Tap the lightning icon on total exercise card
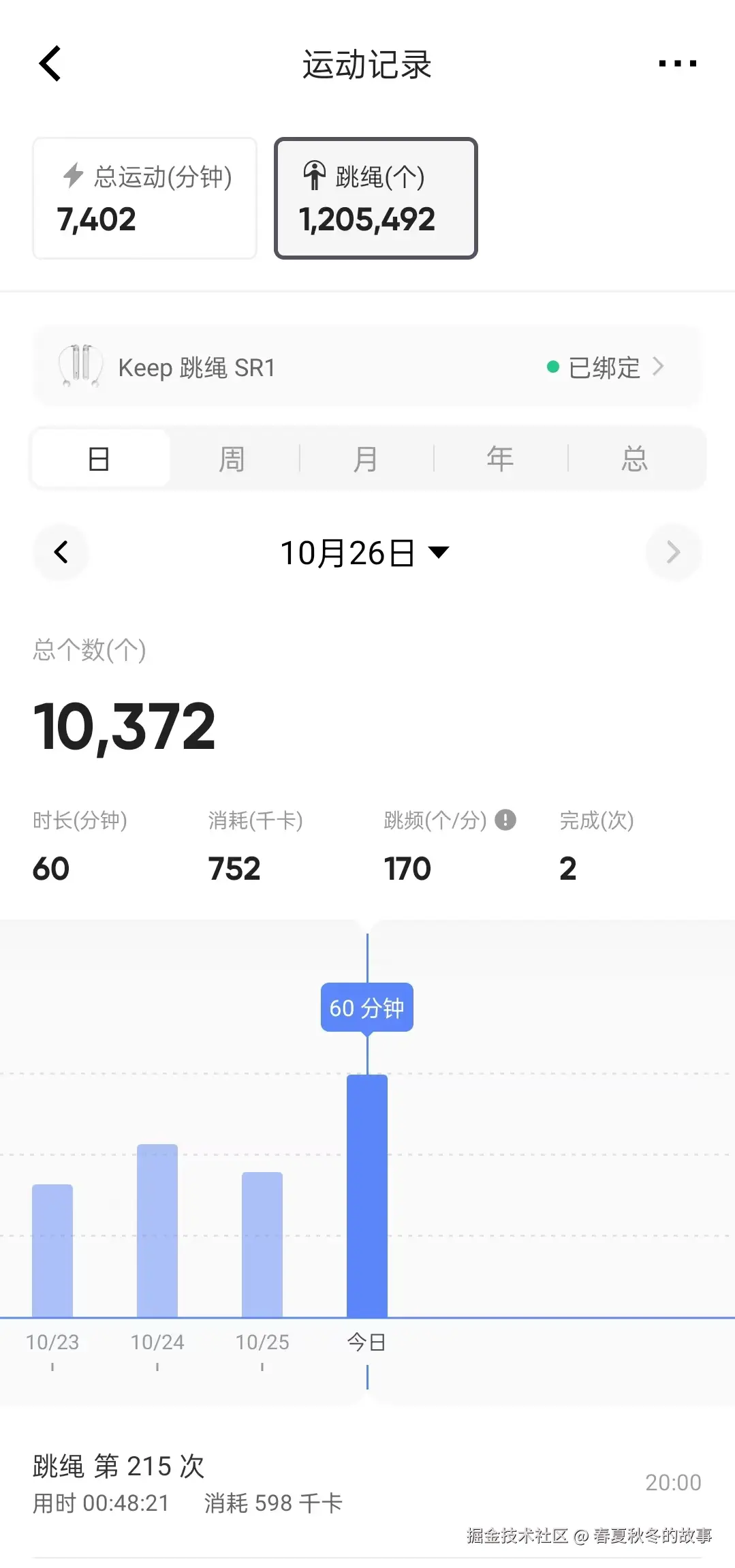Image resolution: width=735 pixels, height=1568 pixels. (72, 175)
